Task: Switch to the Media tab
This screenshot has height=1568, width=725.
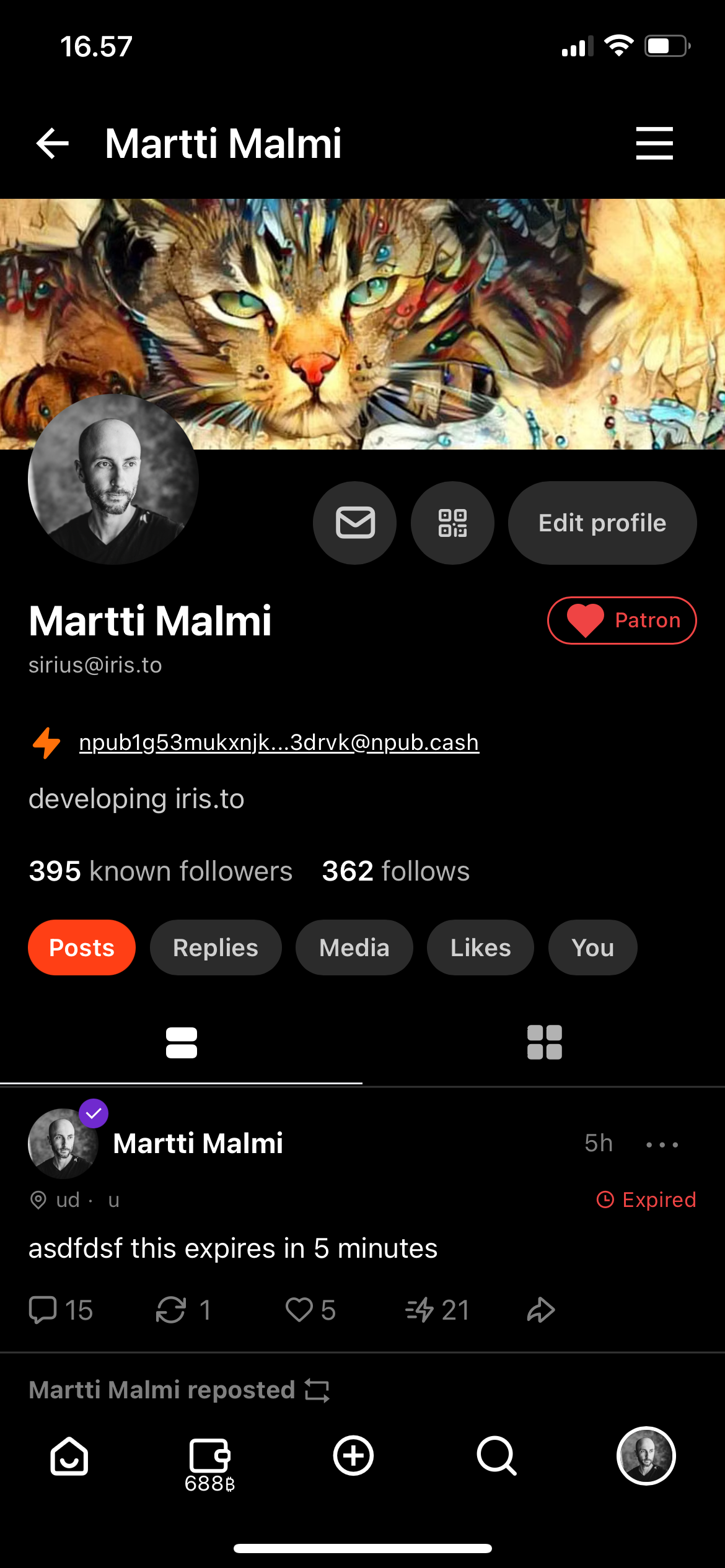Action: [x=354, y=947]
